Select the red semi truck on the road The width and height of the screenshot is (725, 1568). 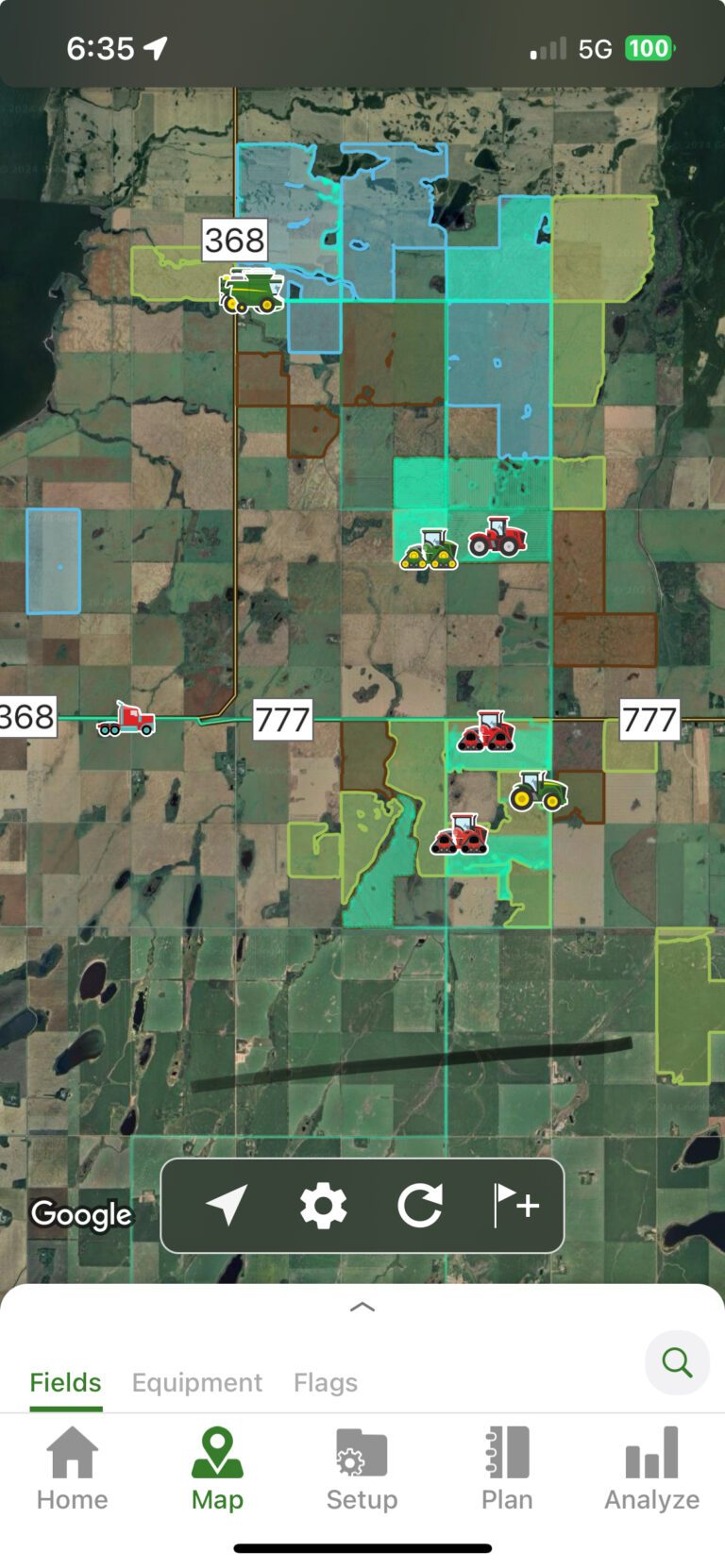126,719
